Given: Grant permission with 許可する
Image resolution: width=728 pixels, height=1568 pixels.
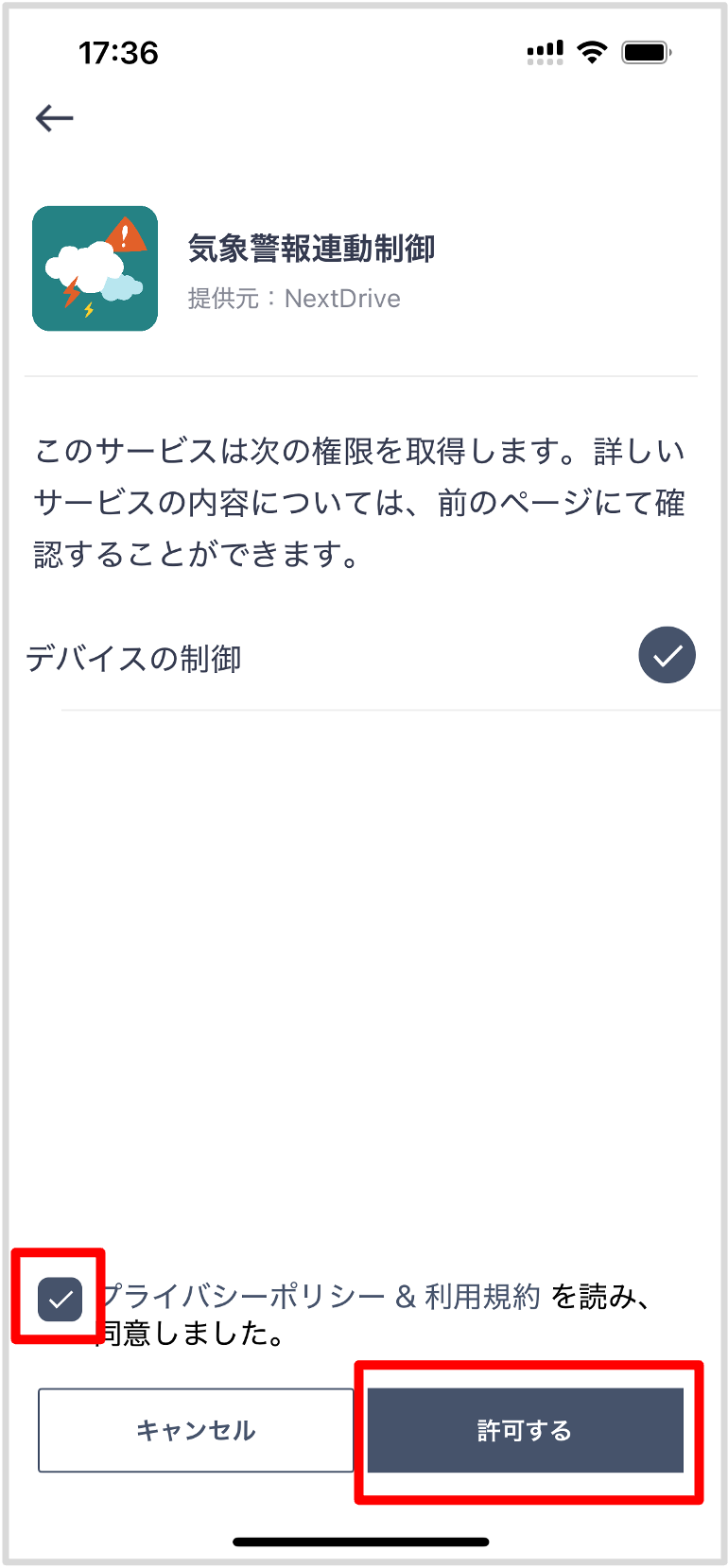Looking at the screenshot, I should 525,1430.
